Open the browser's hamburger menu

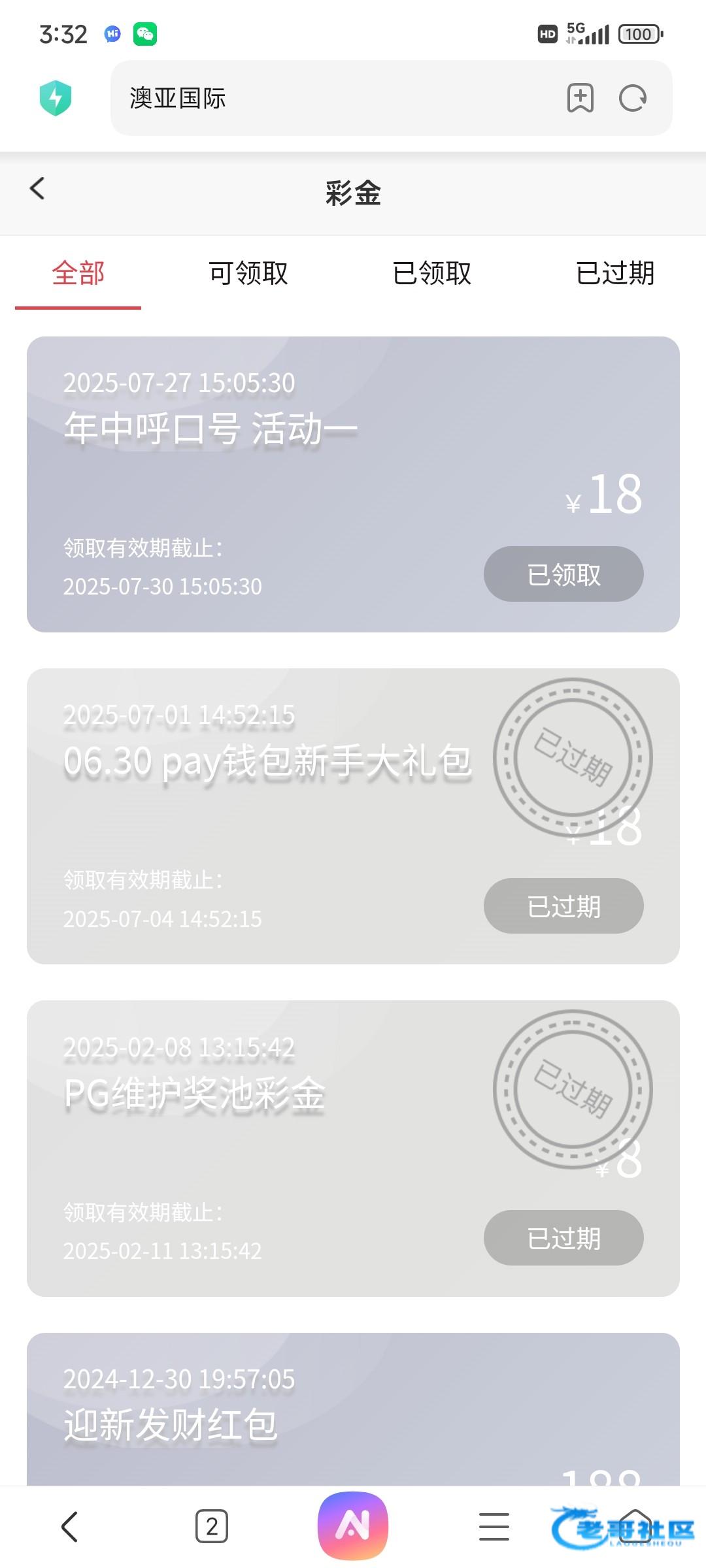click(x=494, y=1527)
